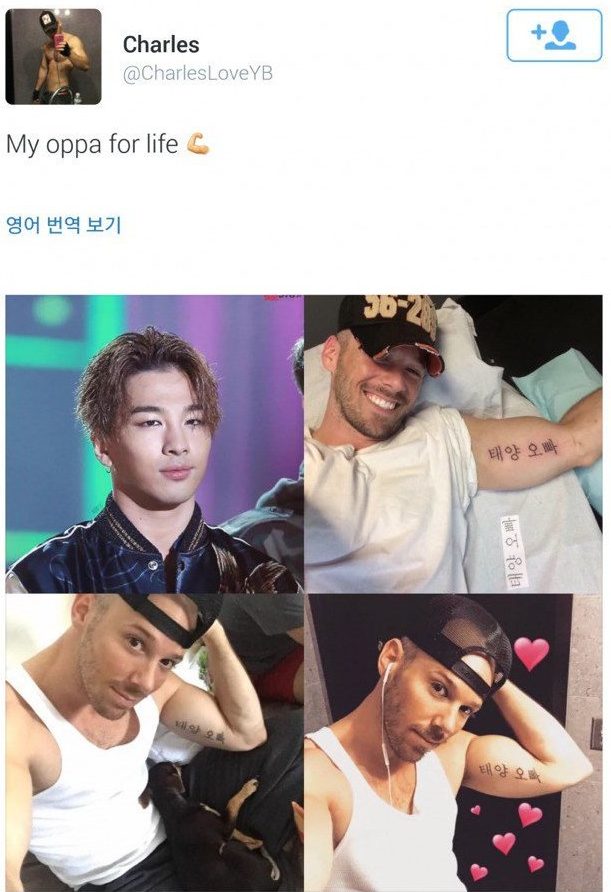Open Charles's profile picture

(53, 57)
